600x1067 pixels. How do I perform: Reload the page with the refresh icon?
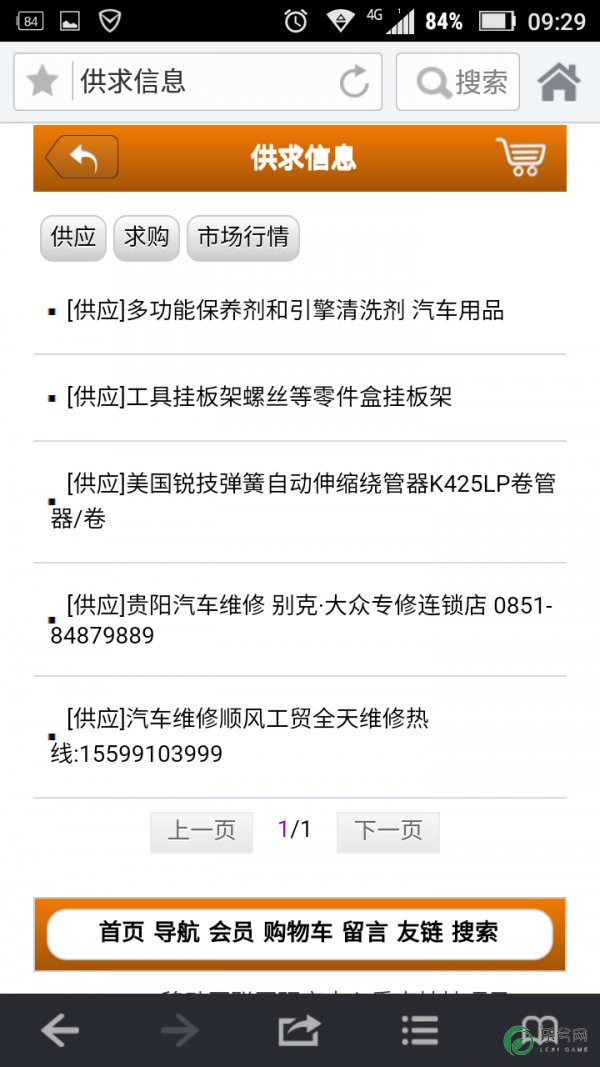pyautogui.click(x=354, y=82)
